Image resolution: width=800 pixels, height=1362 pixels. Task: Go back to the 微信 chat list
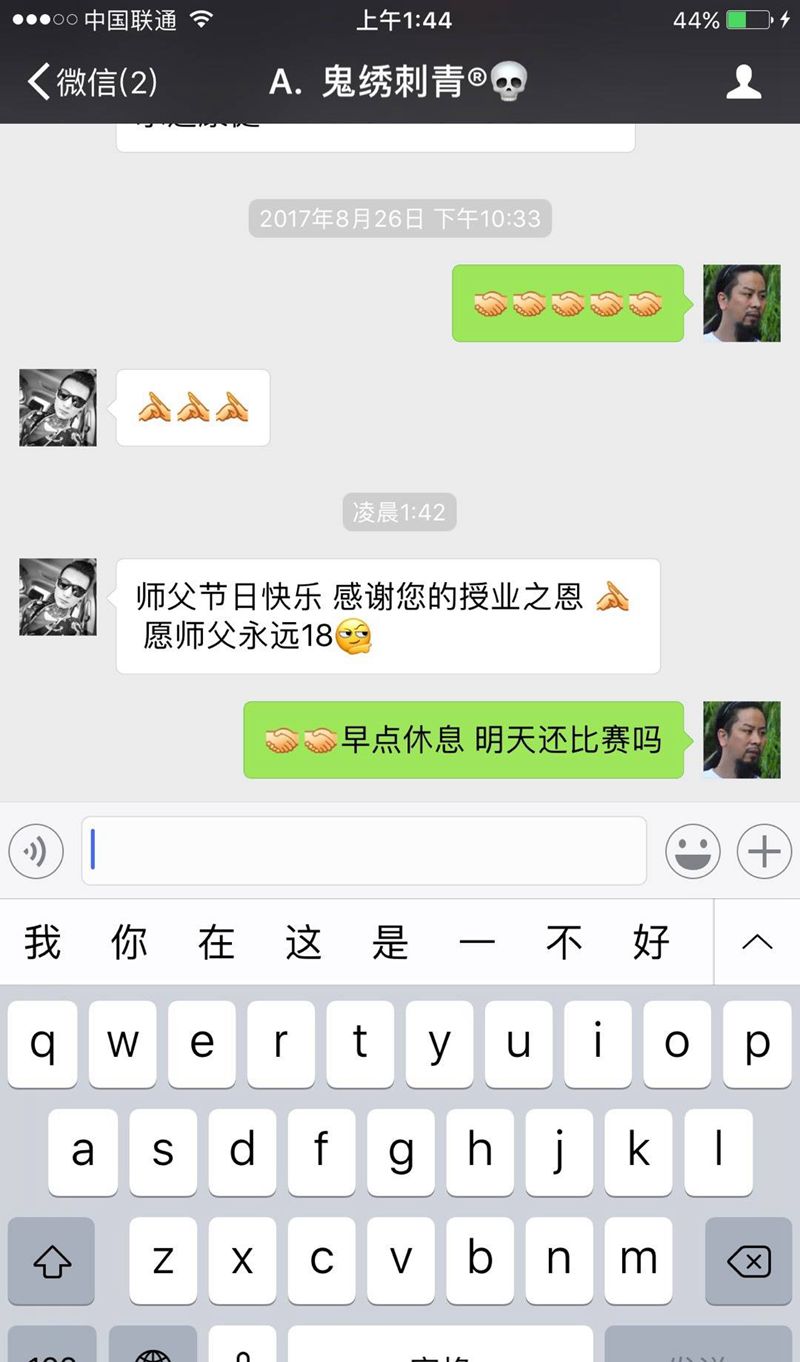pyautogui.click(x=90, y=82)
